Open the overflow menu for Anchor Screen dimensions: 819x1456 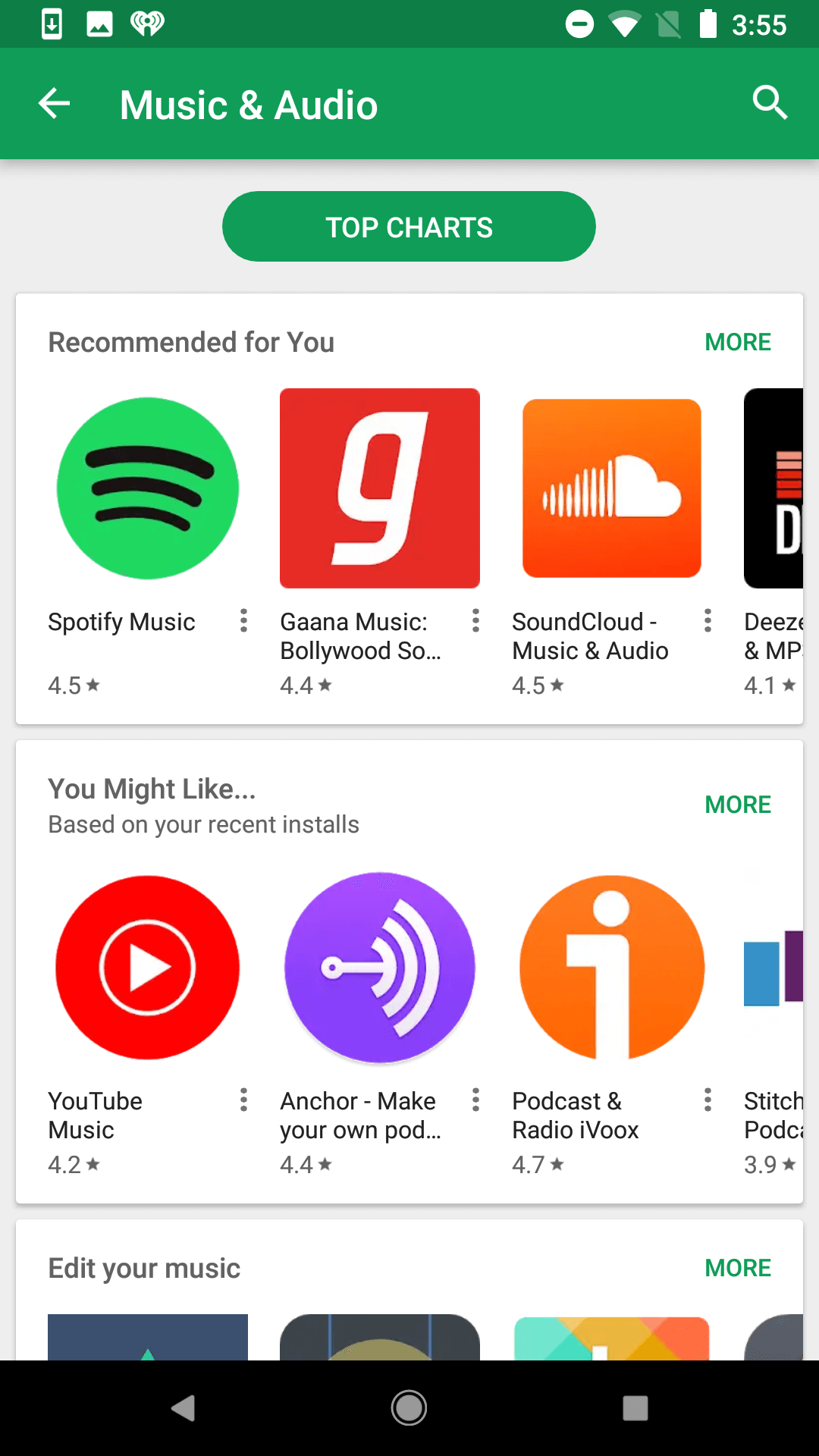point(475,1100)
